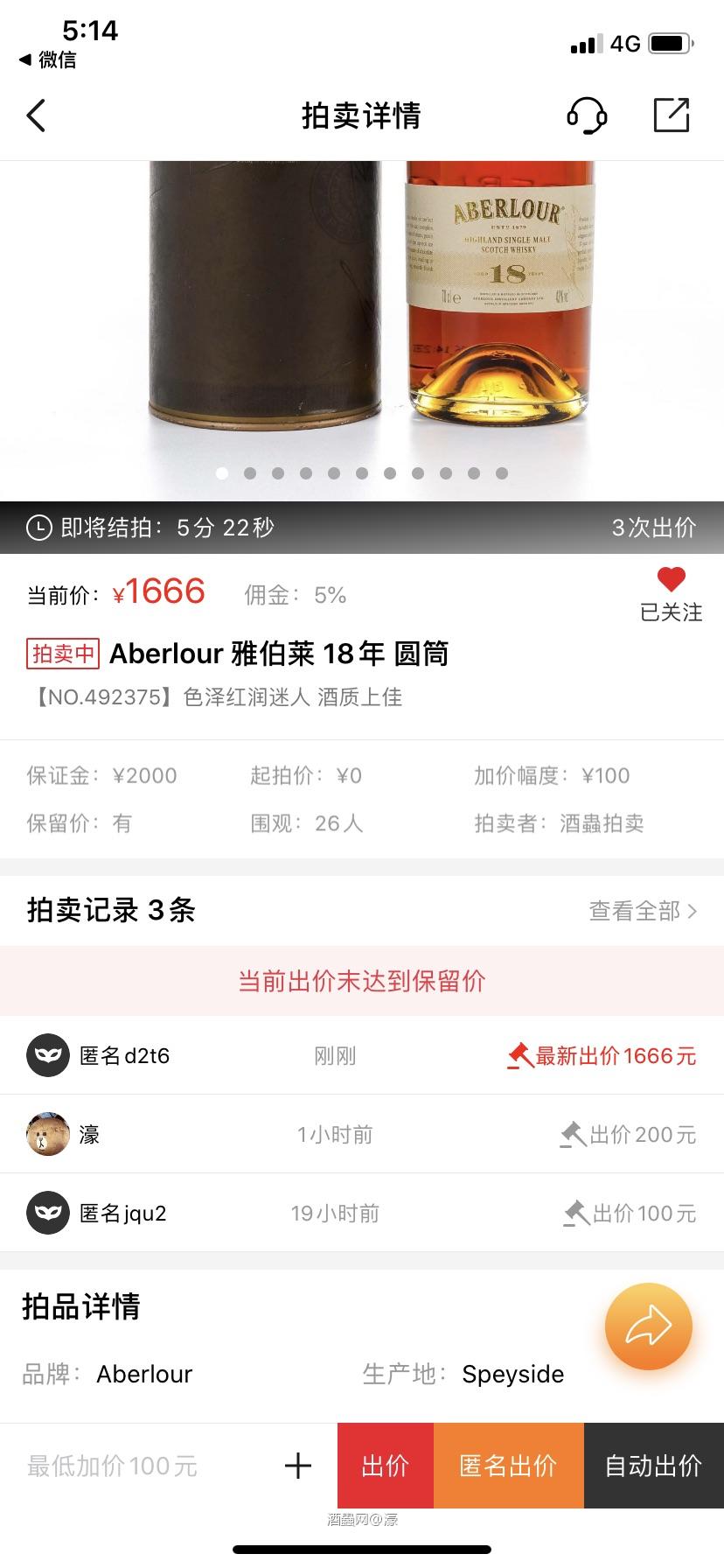Select the first carousel dot indicator
This screenshot has height=1568, width=724.
point(222,472)
